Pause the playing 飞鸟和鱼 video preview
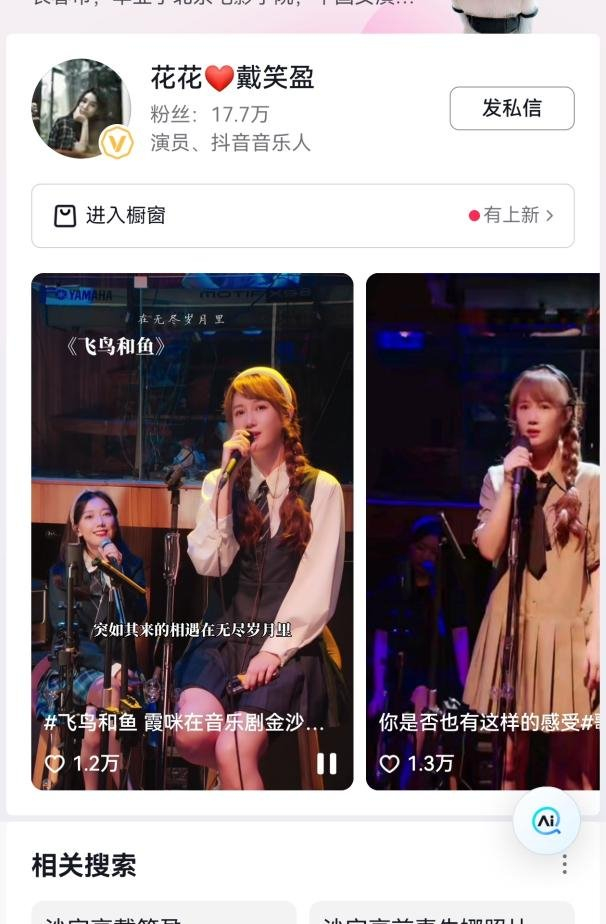Image resolution: width=606 pixels, height=924 pixels. tap(327, 764)
